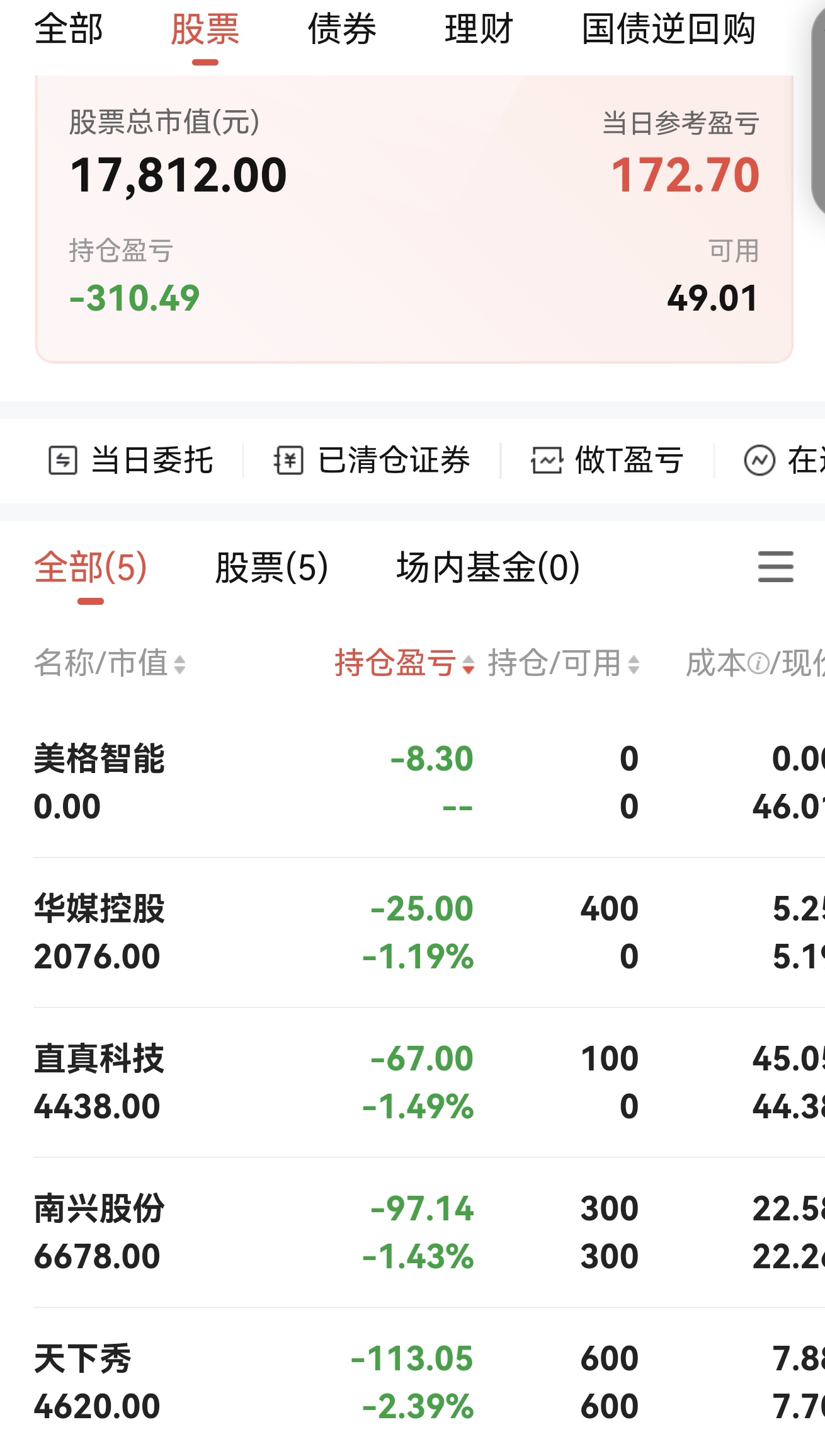Open the holdings list layout menu icon

pyautogui.click(x=775, y=566)
